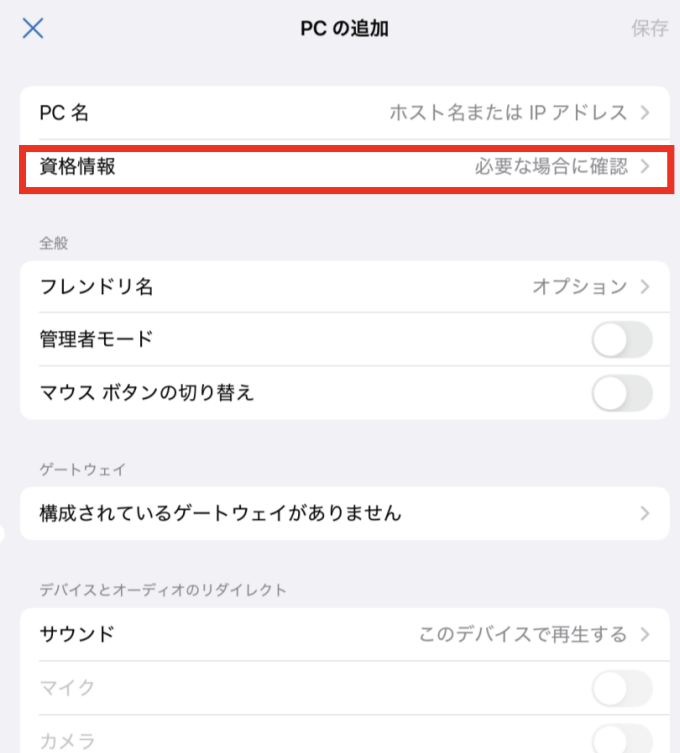
Task: Open the PC 名 row
Action: point(344,113)
